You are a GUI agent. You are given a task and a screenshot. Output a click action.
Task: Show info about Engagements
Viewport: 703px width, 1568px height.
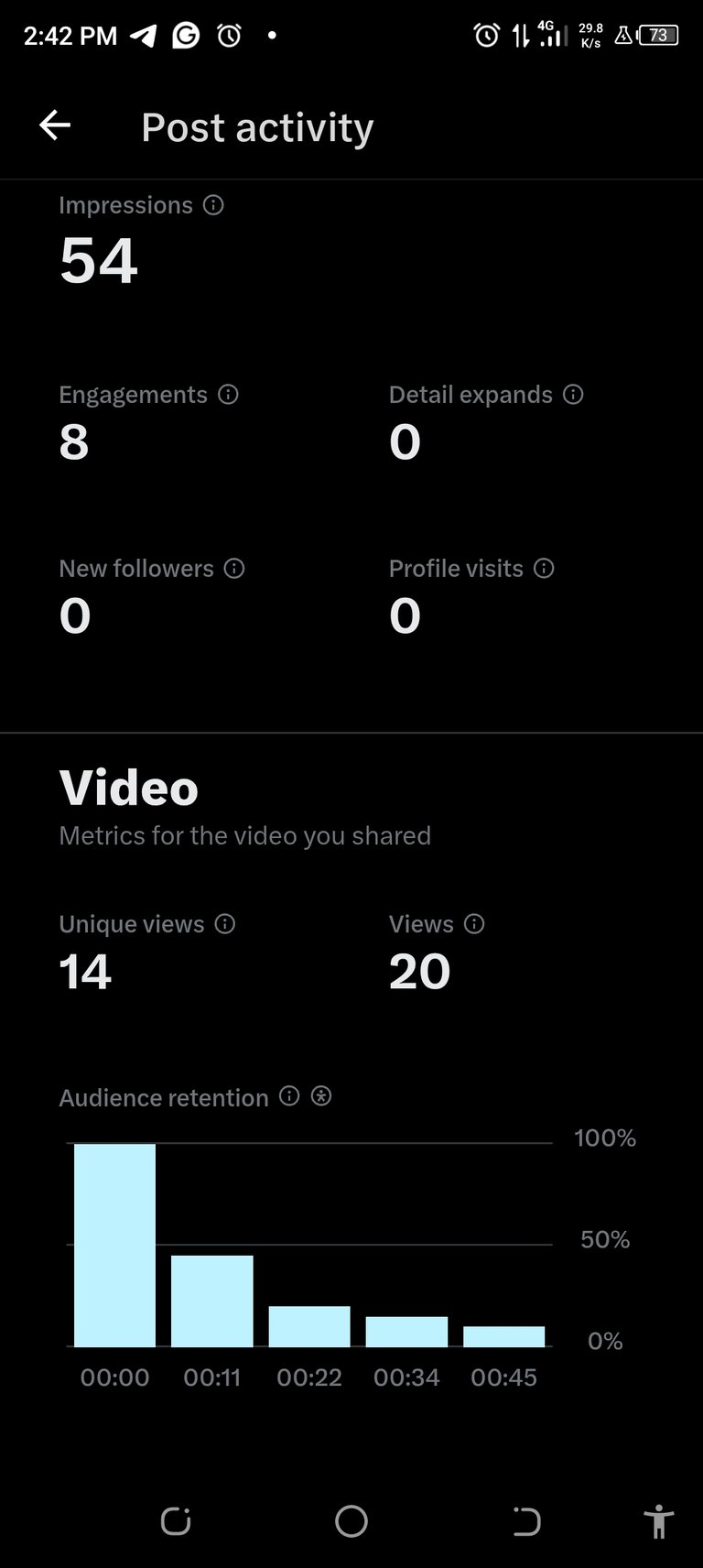pyautogui.click(x=228, y=395)
